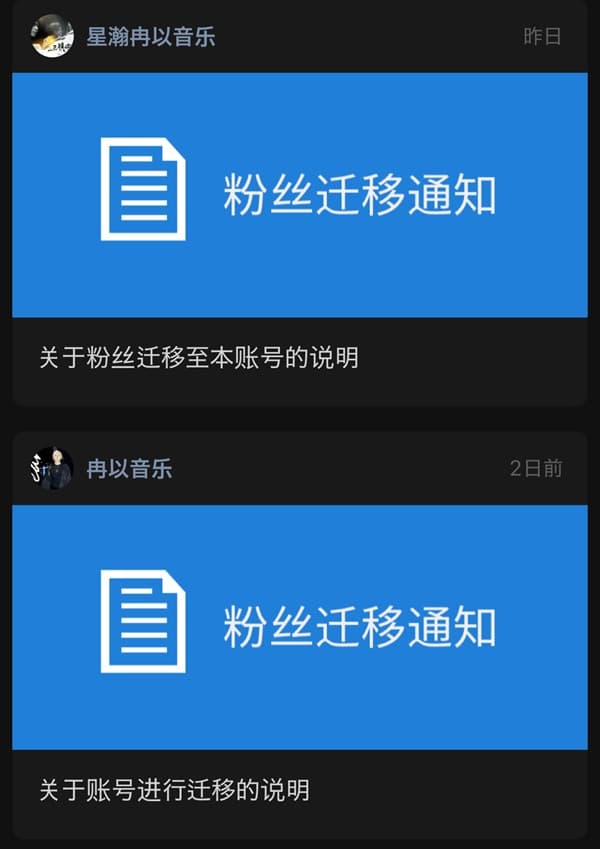This screenshot has height=849, width=600.
Task: Open article 关于粉丝迁移至本账号的说明
Action: click(x=198, y=357)
